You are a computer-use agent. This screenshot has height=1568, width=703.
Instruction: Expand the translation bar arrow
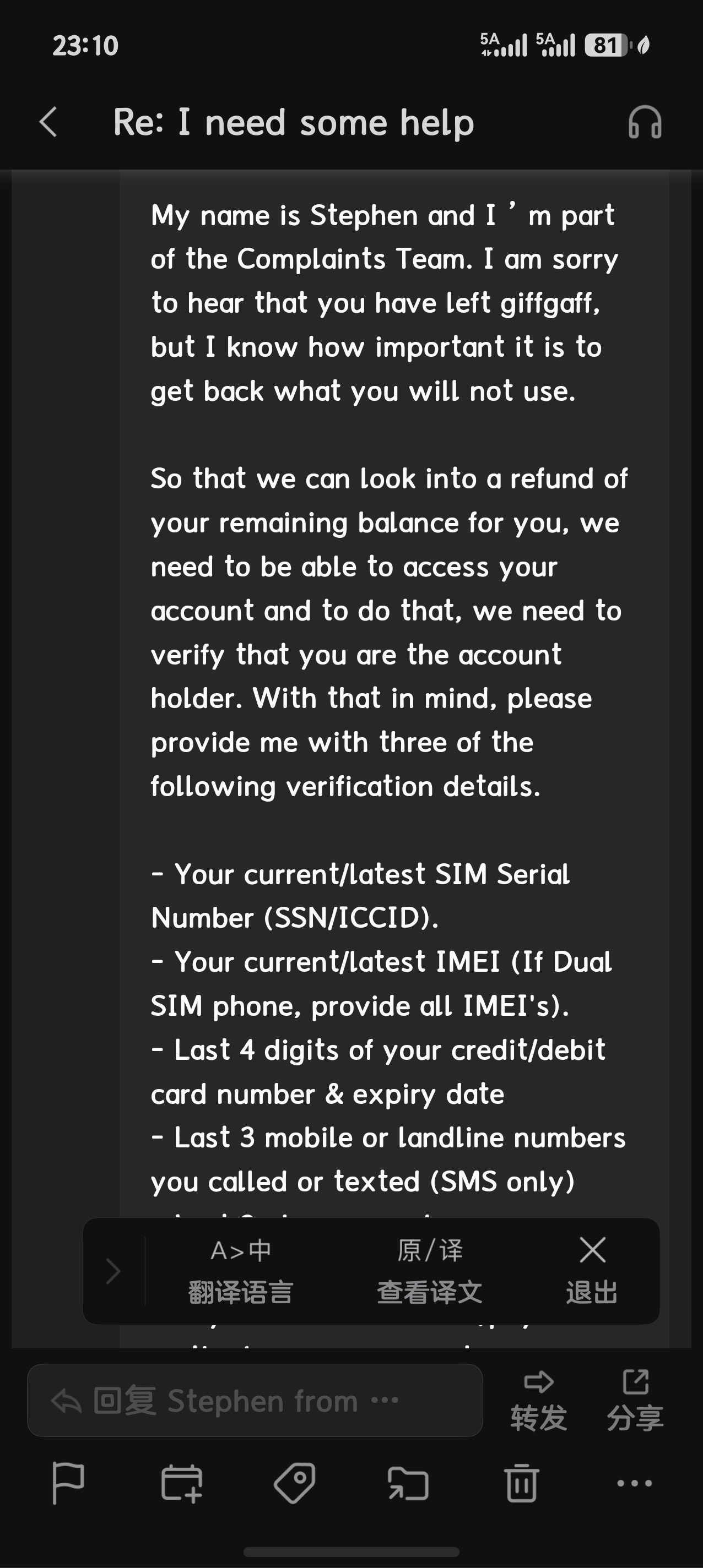click(x=113, y=1271)
